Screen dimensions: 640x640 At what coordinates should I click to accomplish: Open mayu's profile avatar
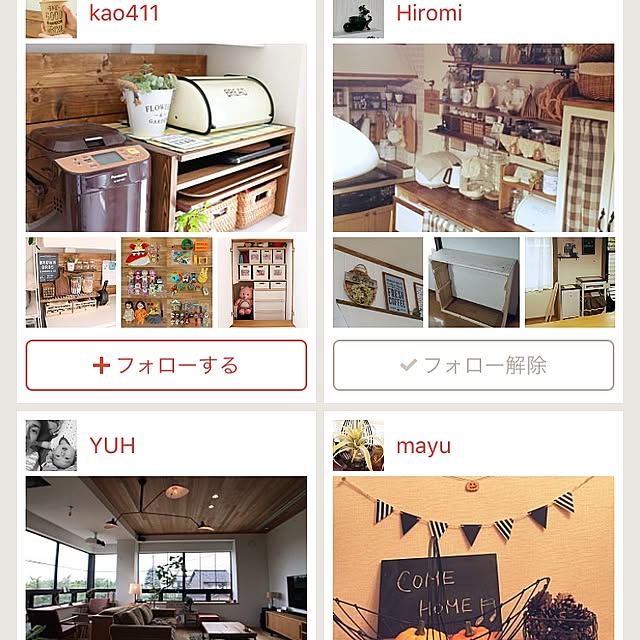pos(358,445)
